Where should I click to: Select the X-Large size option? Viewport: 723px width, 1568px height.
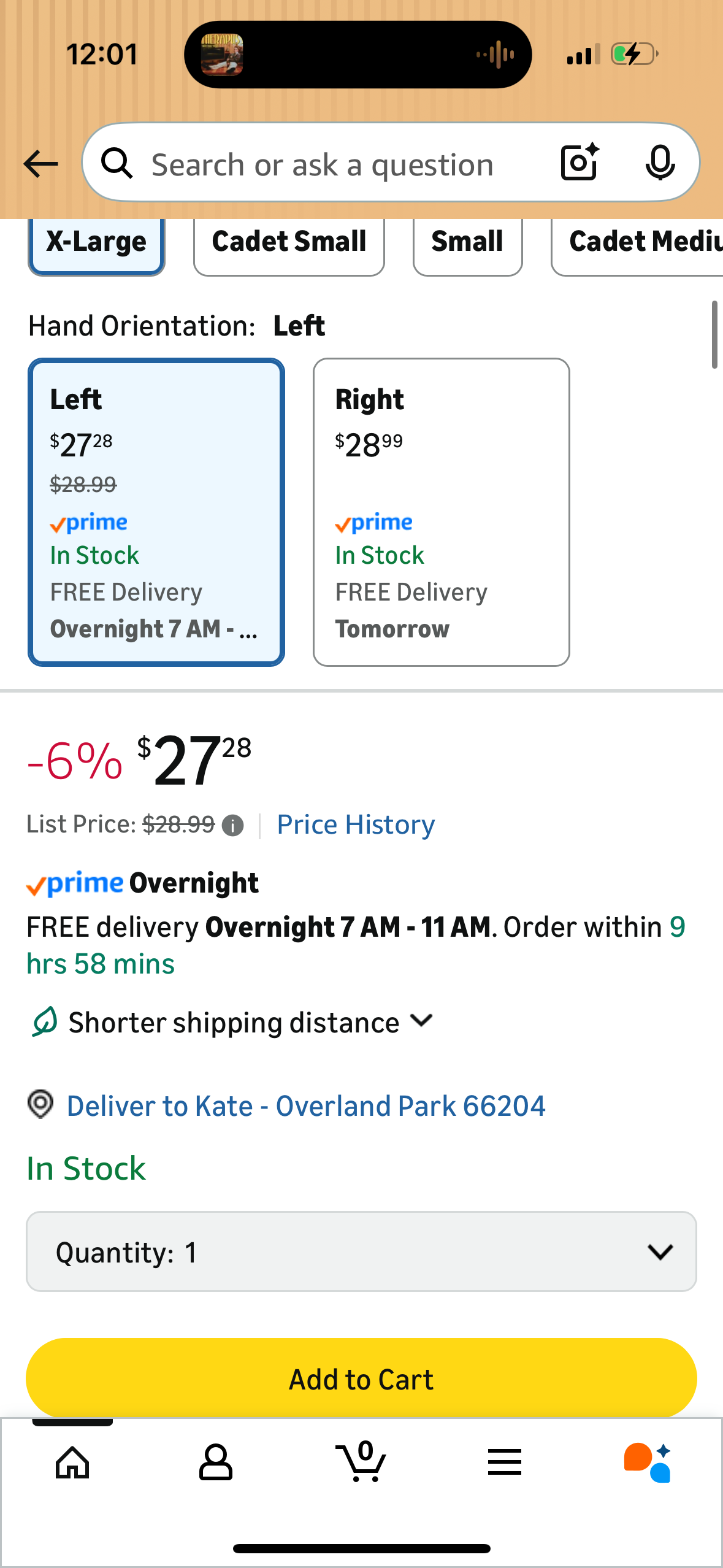(x=96, y=242)
